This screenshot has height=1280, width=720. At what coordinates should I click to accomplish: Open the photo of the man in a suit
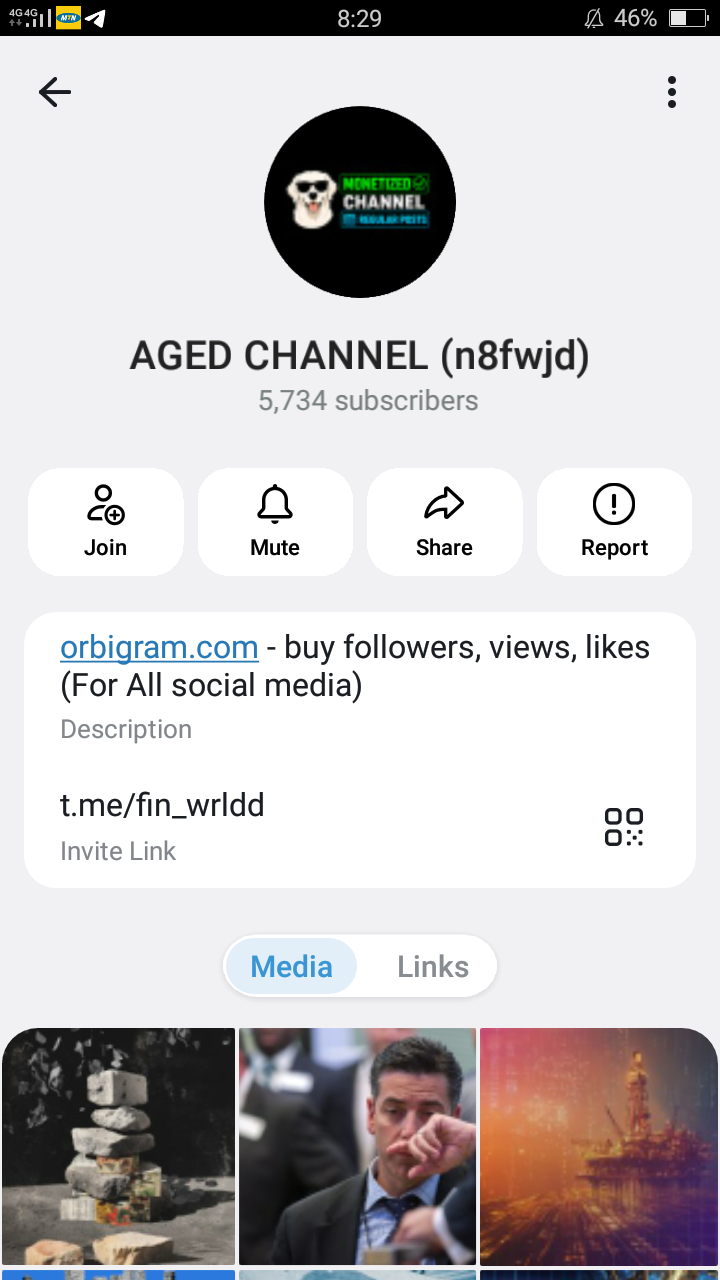[x=357, y=1147]
